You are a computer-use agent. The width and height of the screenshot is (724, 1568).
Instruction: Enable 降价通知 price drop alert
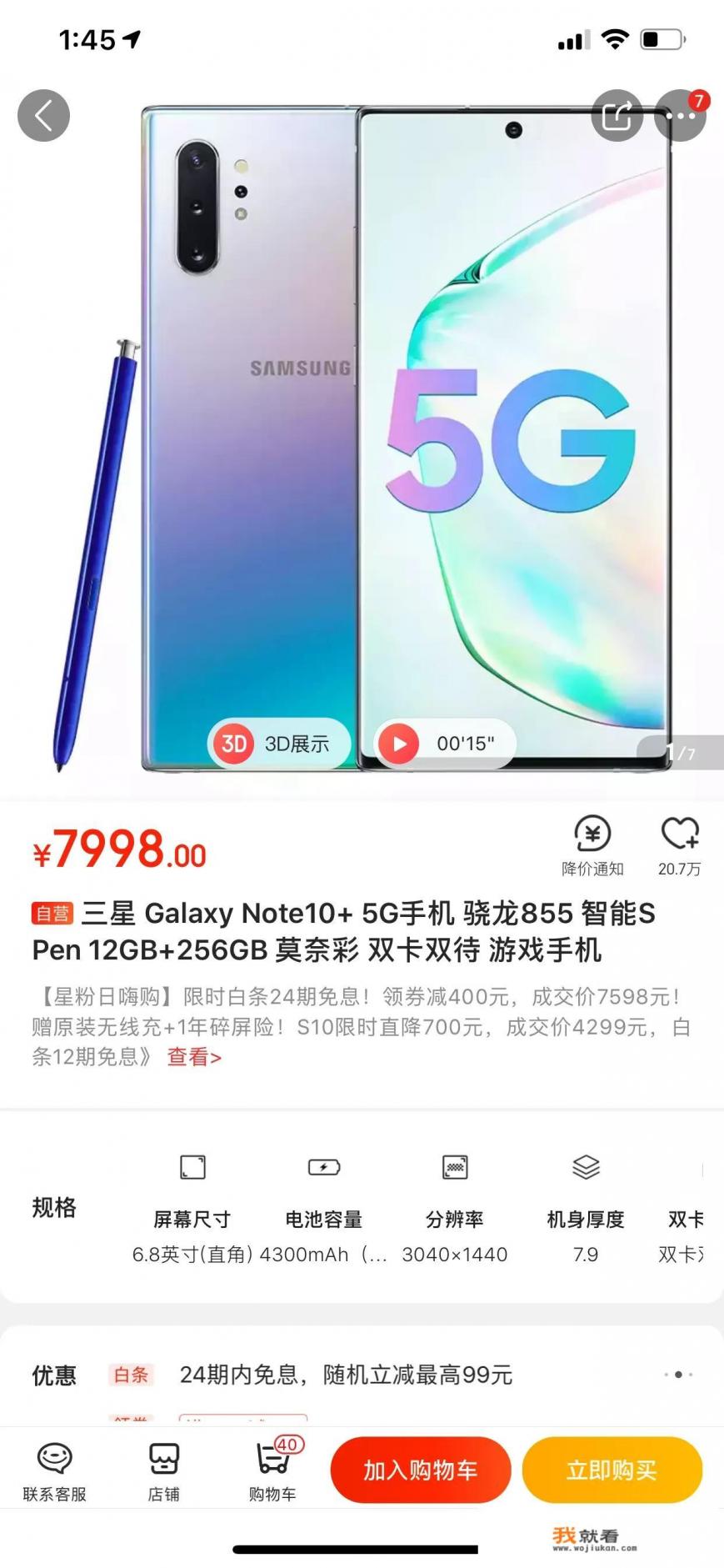592,845
